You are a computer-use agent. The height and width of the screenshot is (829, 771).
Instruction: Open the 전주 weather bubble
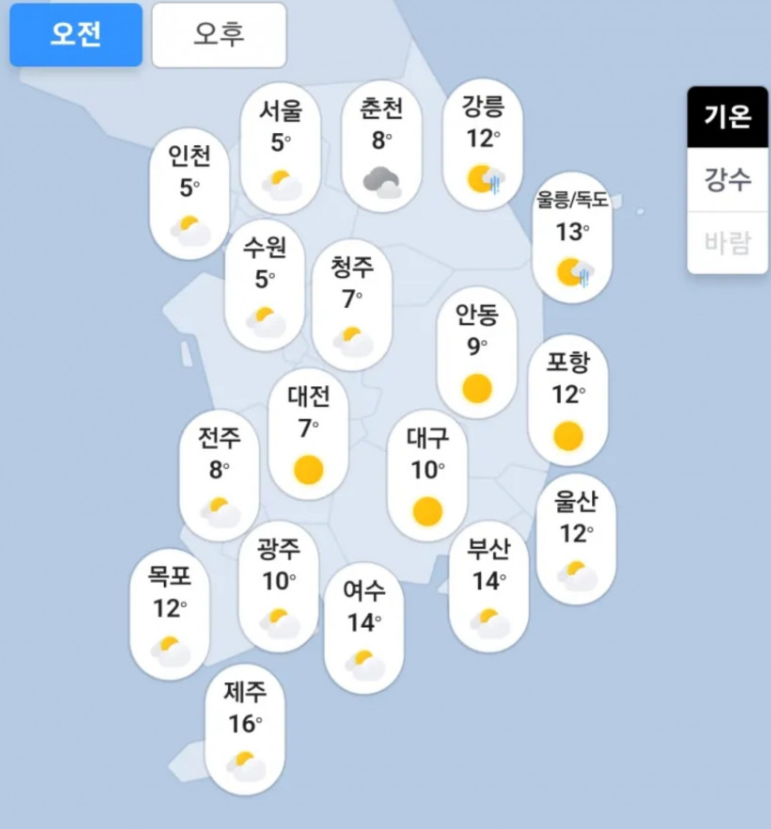(x=219, y=477)
